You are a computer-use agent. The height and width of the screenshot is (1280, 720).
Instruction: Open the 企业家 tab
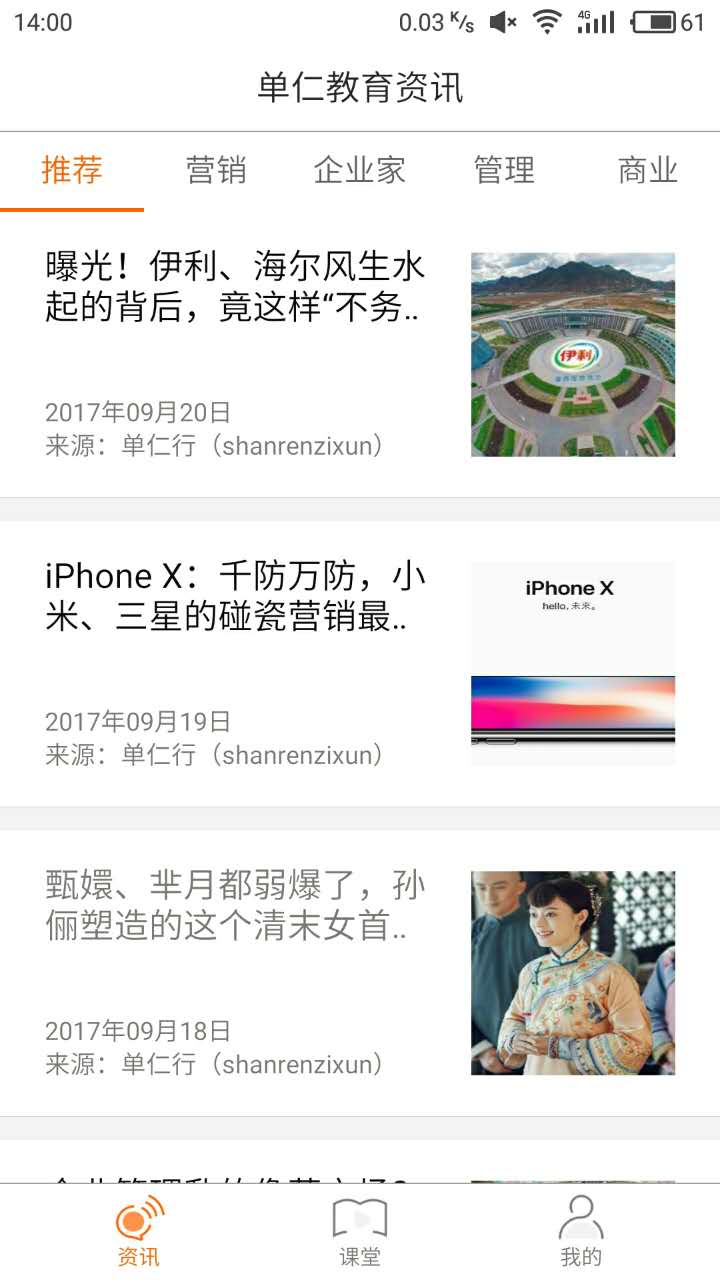pos(360,171)
